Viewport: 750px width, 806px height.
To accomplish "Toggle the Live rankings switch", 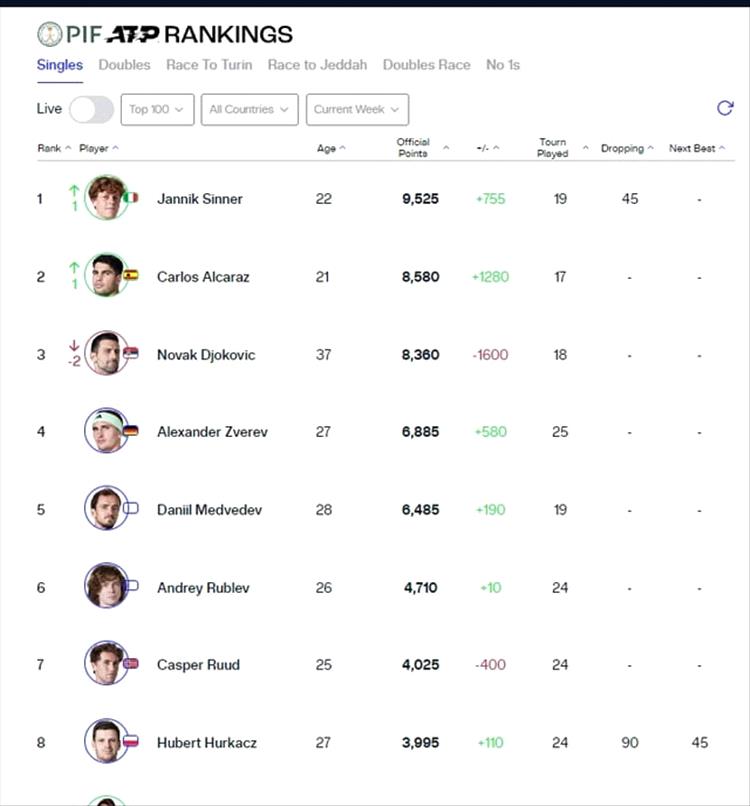I will click(91, 109).
